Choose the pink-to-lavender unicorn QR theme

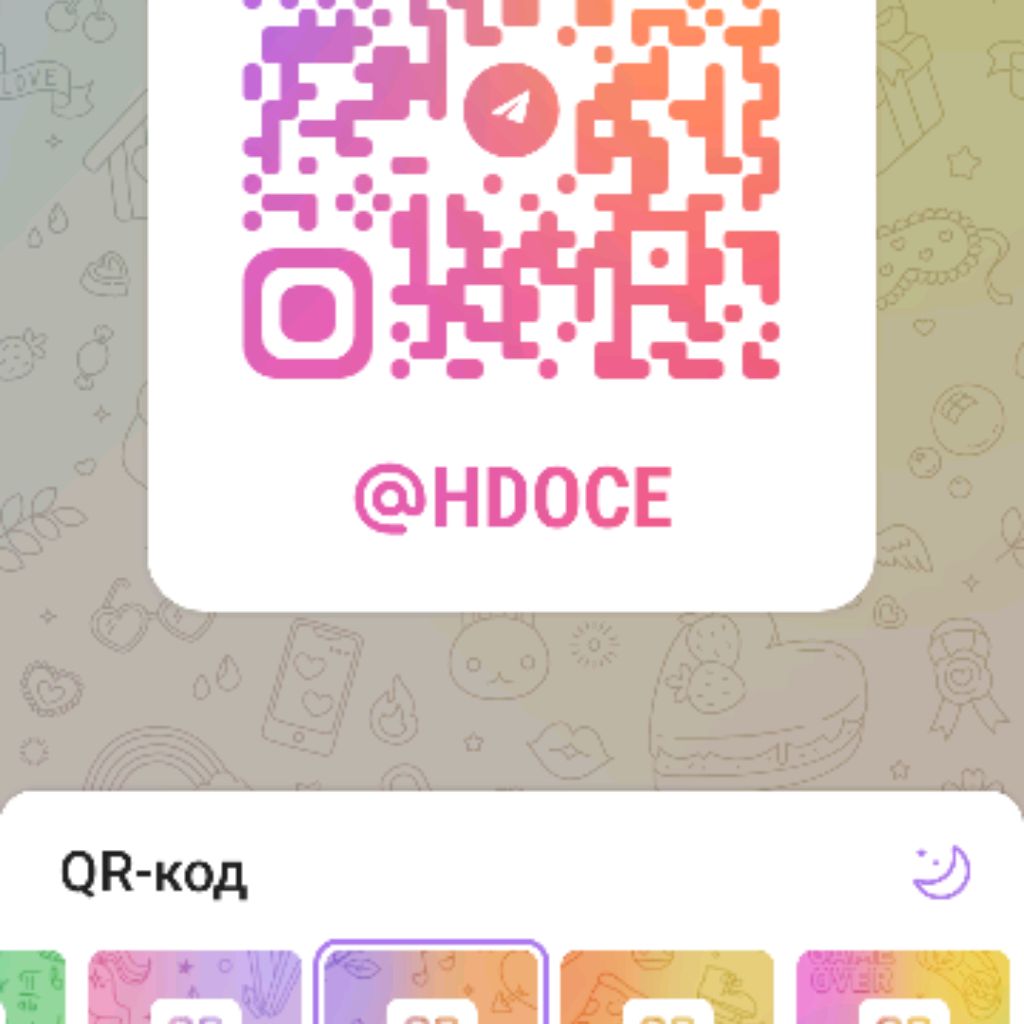coord(194,988)
